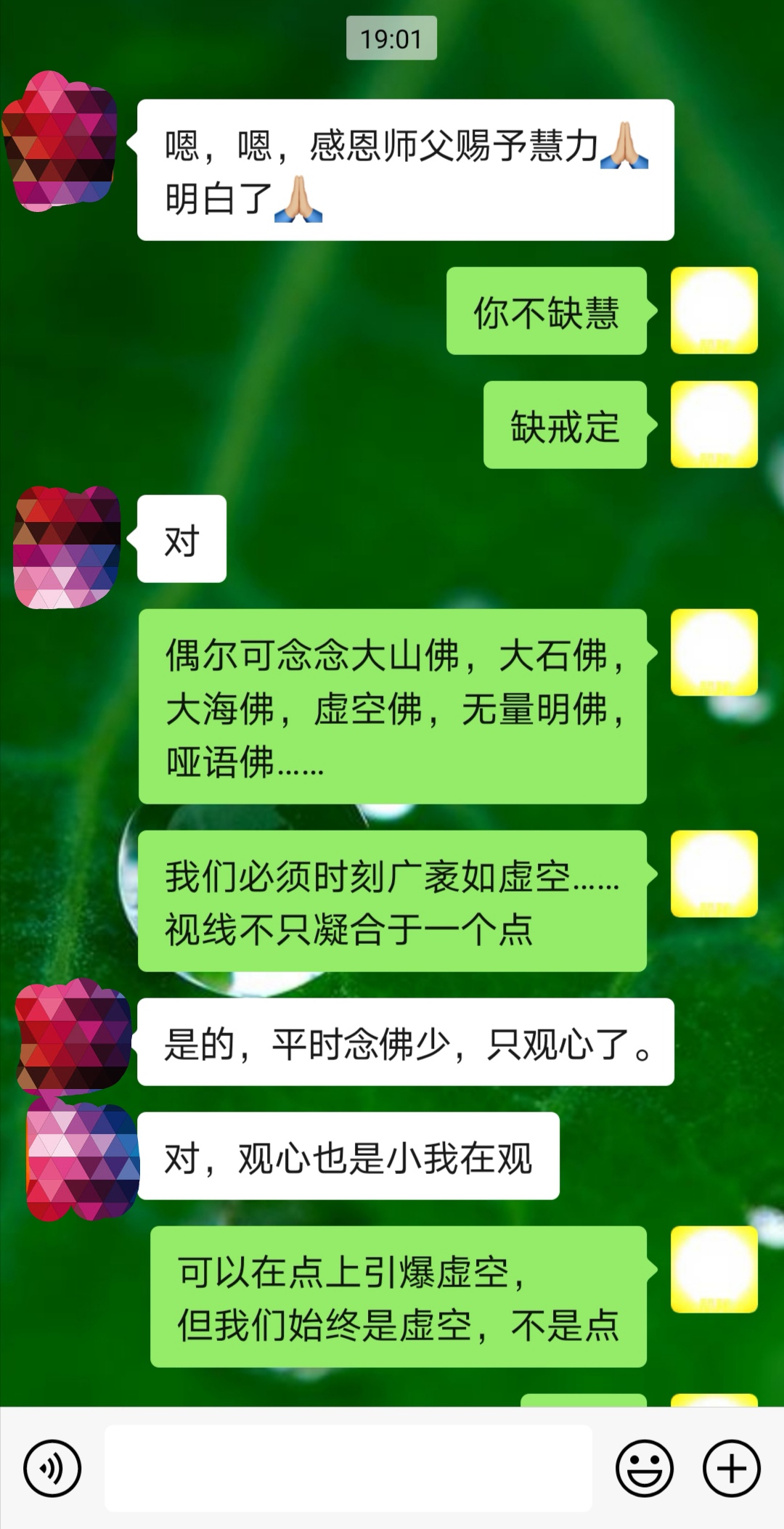Open the emoji sticker panel

644,1468
